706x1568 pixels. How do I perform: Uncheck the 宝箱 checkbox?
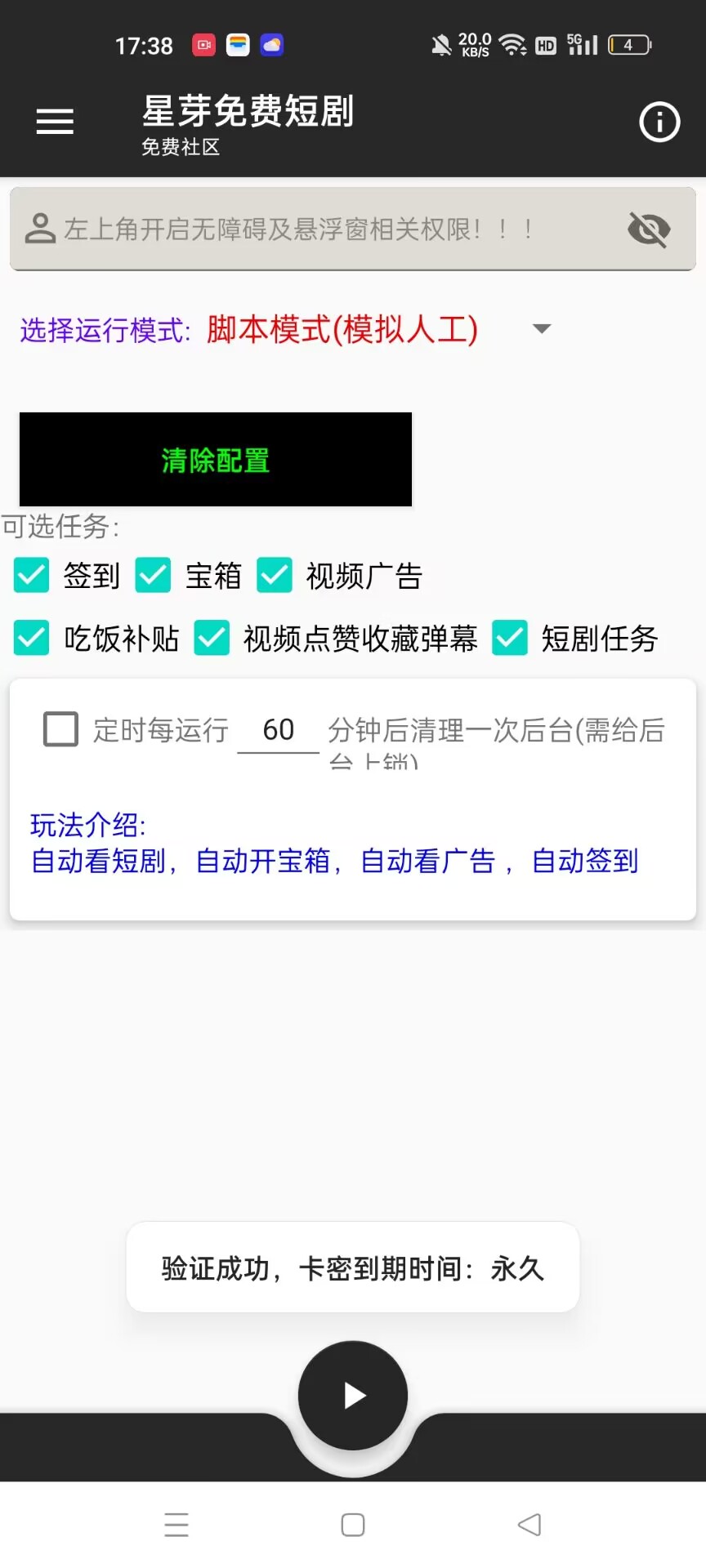[153, 576]
